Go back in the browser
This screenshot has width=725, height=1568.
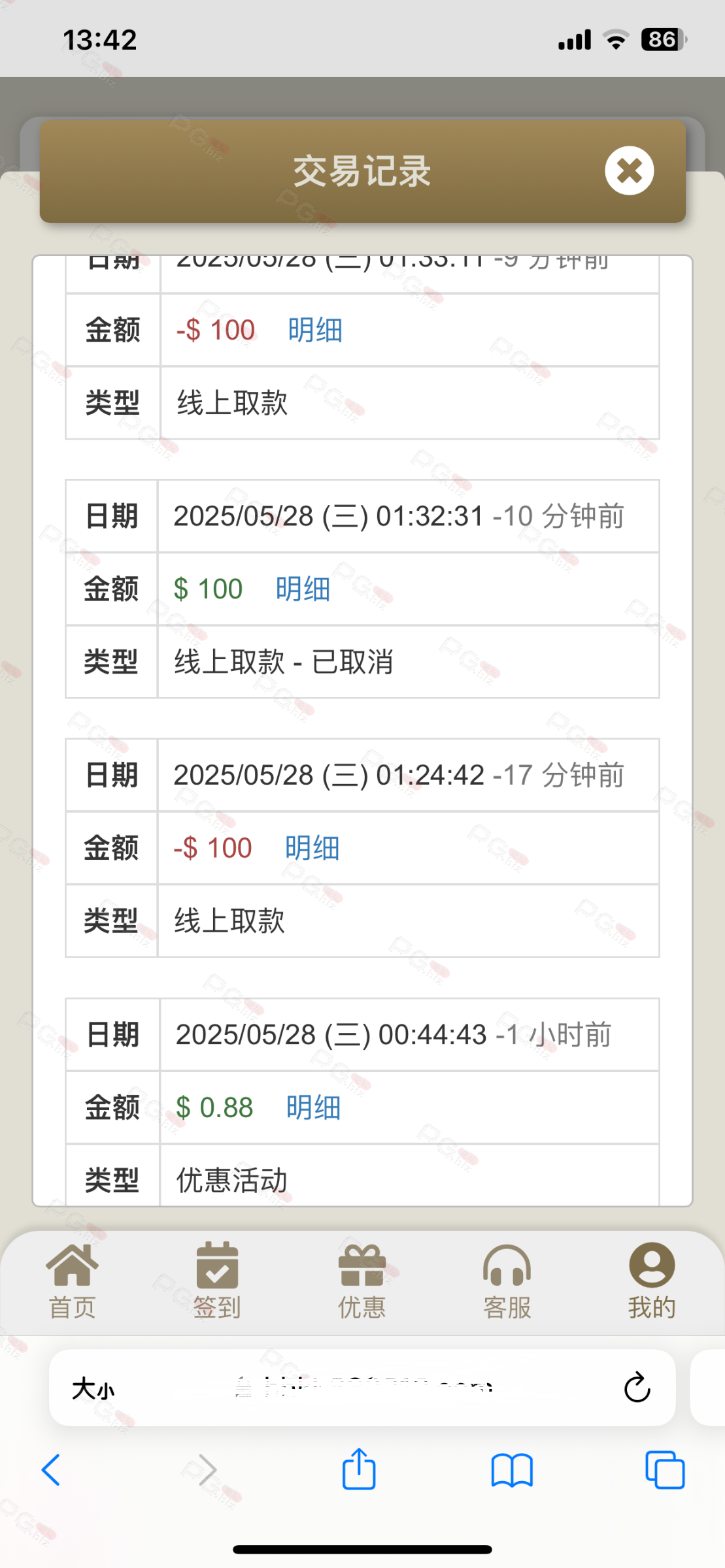tap(51, 1470)
